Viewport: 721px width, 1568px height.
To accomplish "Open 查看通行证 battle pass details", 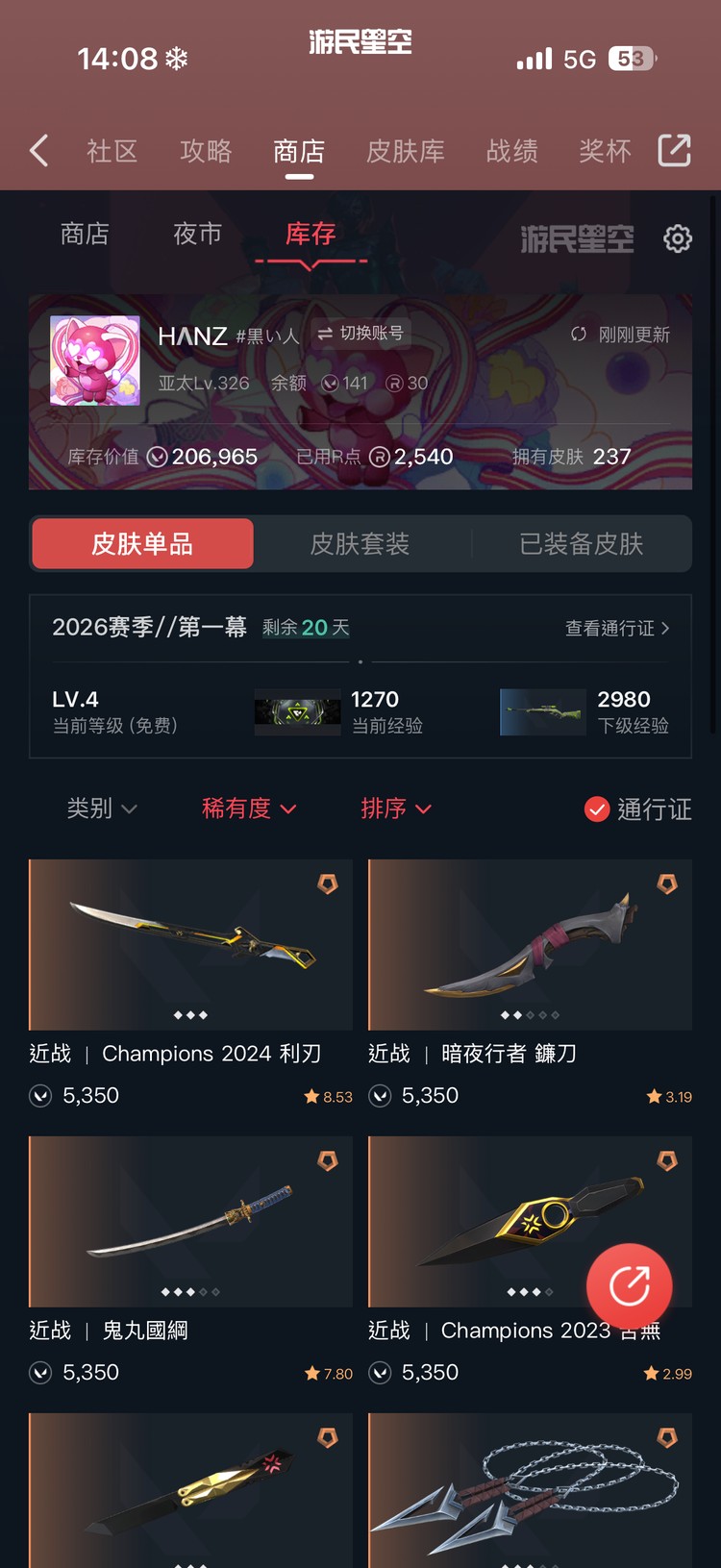I will coord(616,627).
